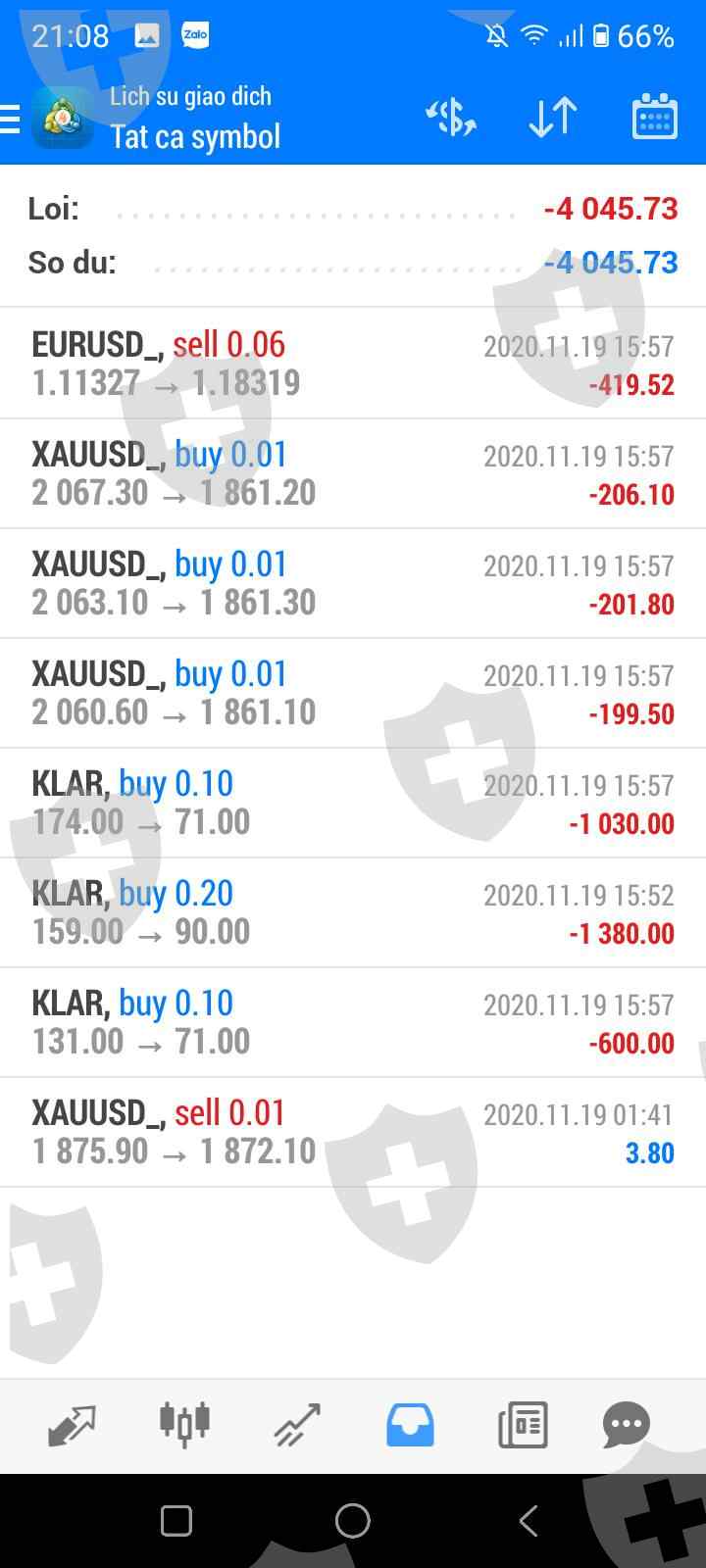The width and height of the screenshot is (706, 1568).
Task: Open the symbol filter icon
Action: pyautogui.click(x=451, y=119)
